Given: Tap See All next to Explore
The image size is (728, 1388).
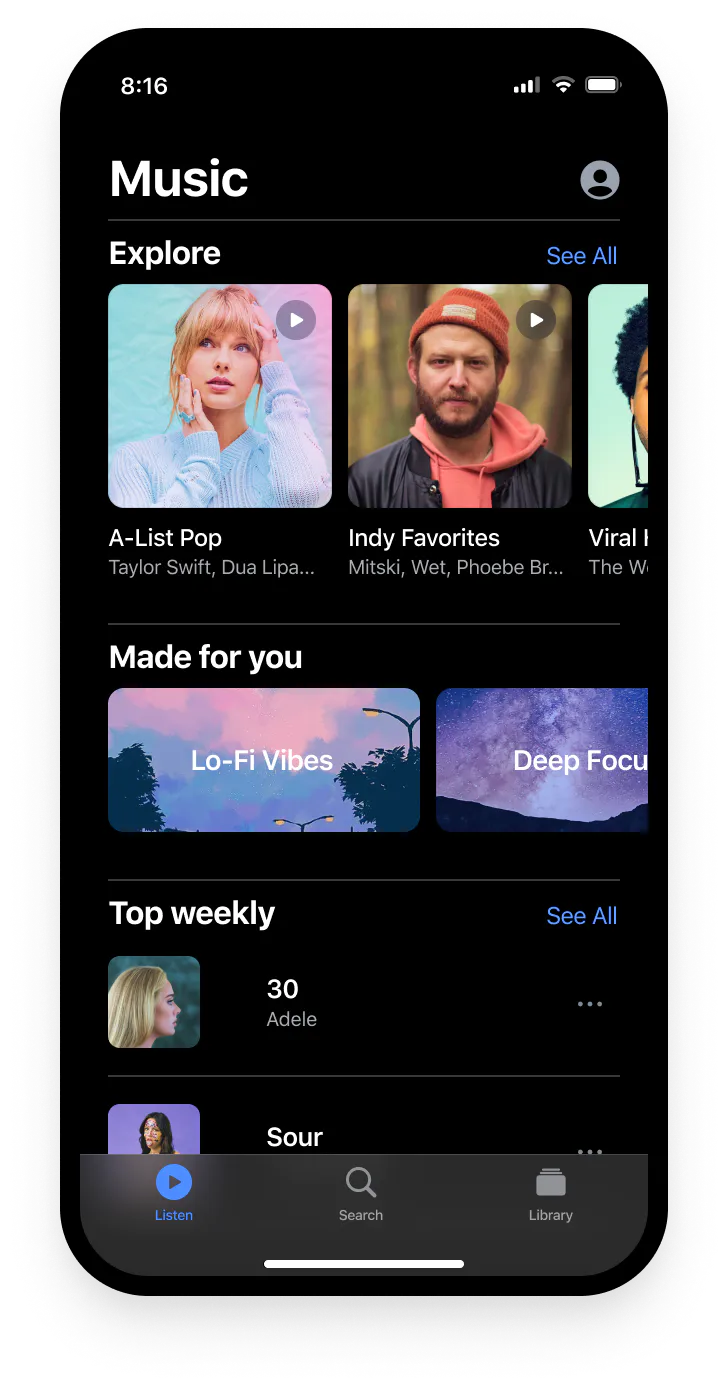Looking at the screenshot, I should point(581,256).
